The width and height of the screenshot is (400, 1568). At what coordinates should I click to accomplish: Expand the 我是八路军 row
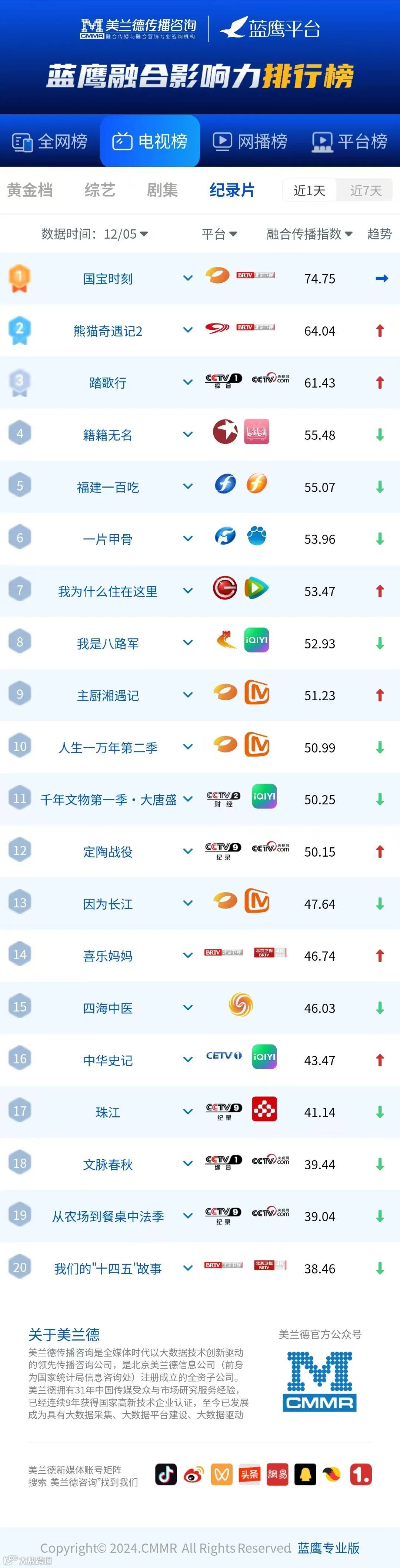(x=188, y=643)
